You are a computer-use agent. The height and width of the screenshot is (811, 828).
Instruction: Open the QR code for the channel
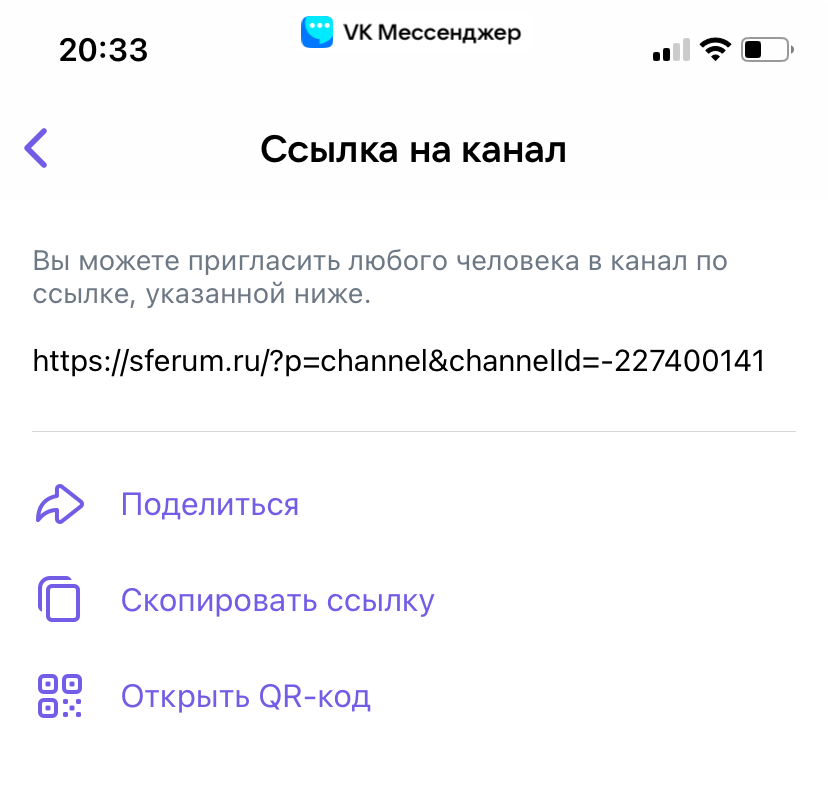[245, 696]
